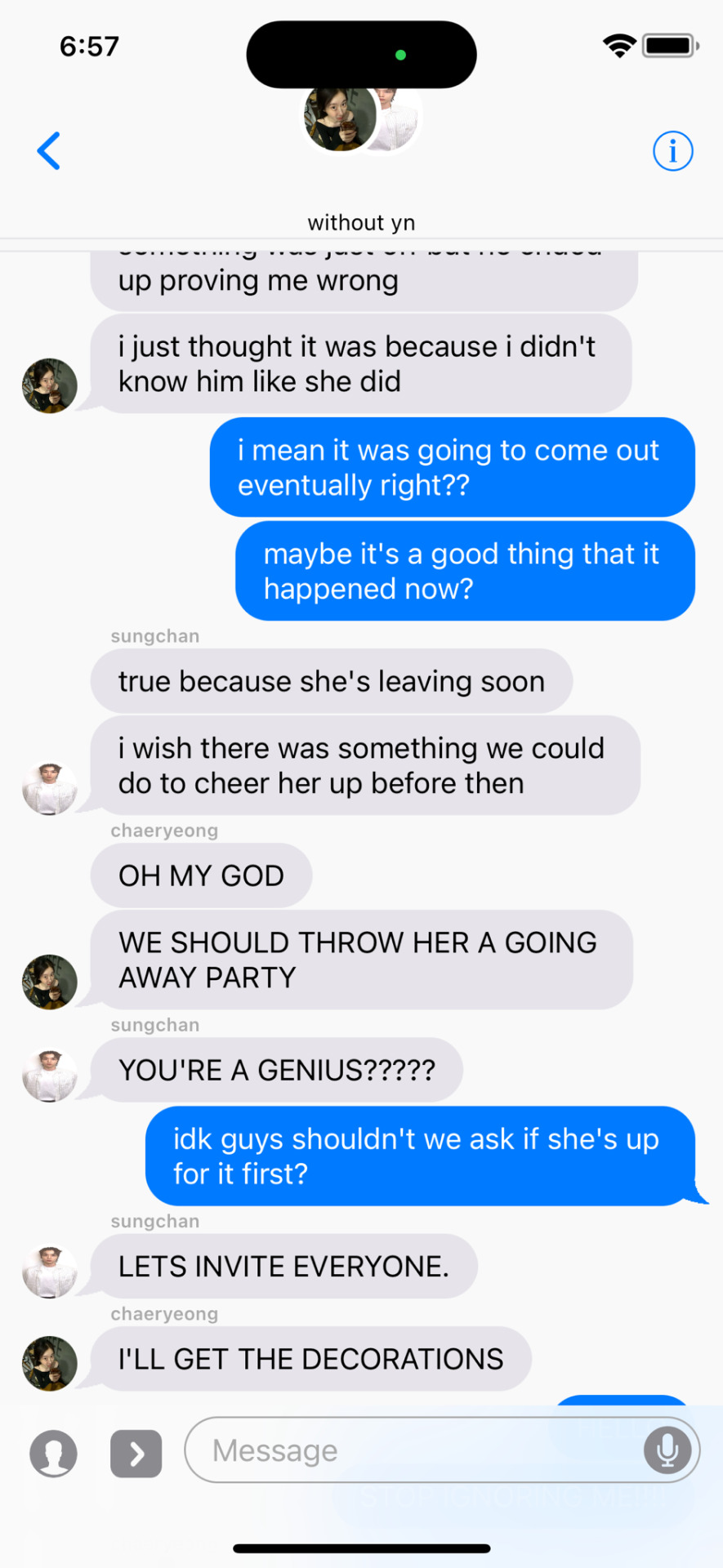Screen dimensions: 723x1568
Task: Open the contact silhouette button near message field
Action: (54, 1454)
